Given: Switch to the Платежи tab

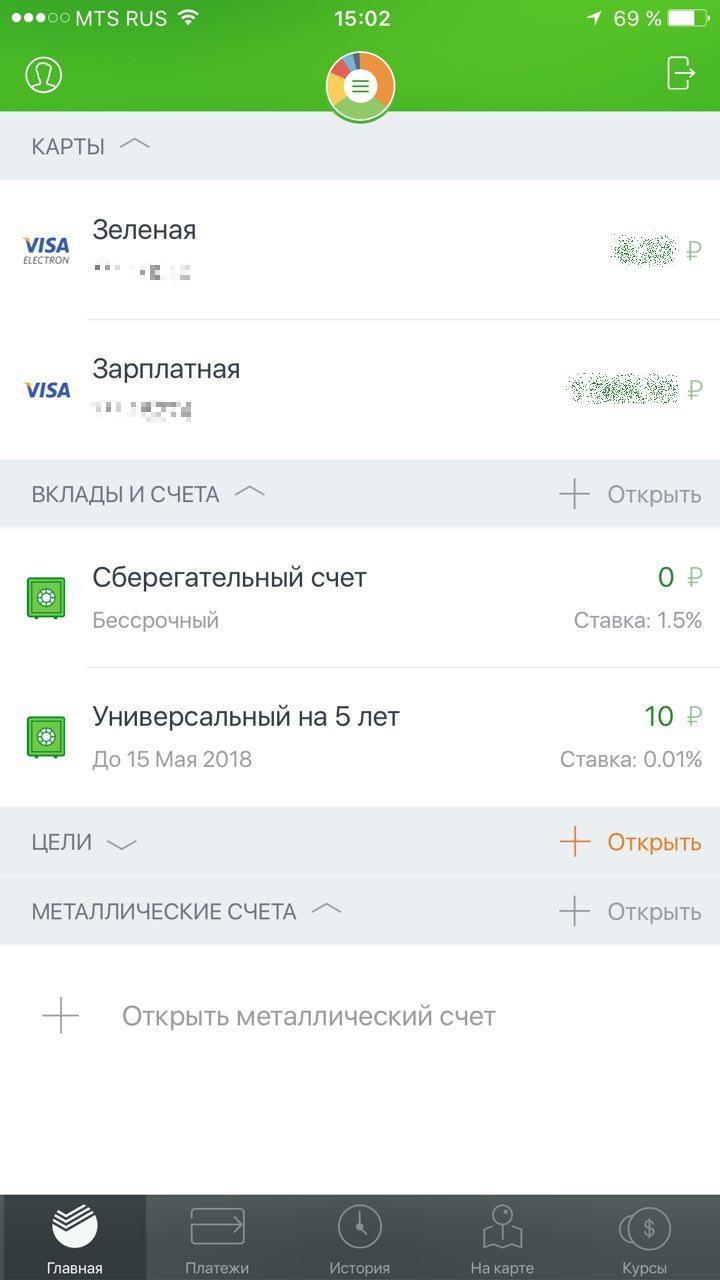Looking at the screenshot, I should 217,1238.
